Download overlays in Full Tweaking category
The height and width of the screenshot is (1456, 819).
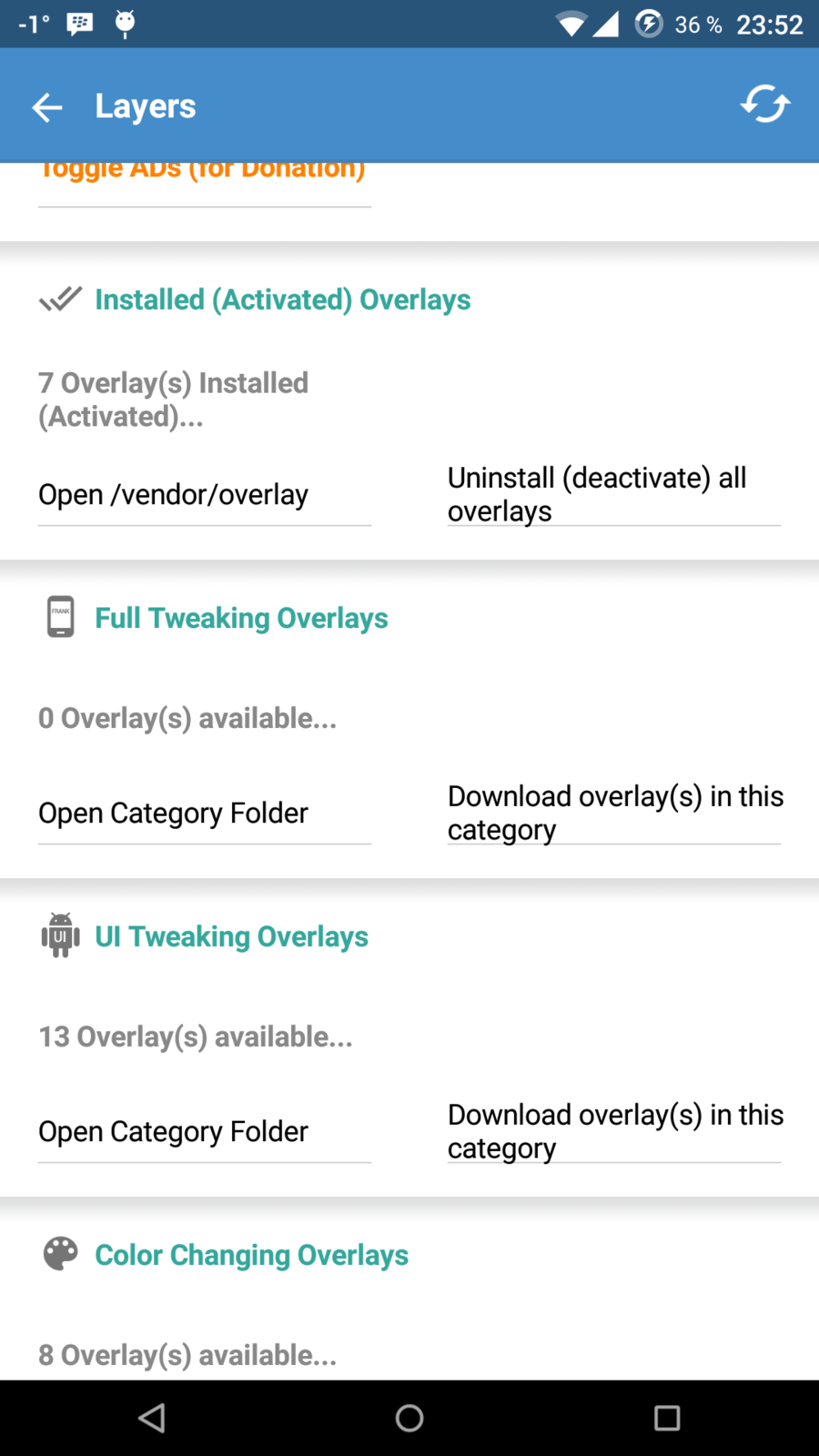click(613, 813)
